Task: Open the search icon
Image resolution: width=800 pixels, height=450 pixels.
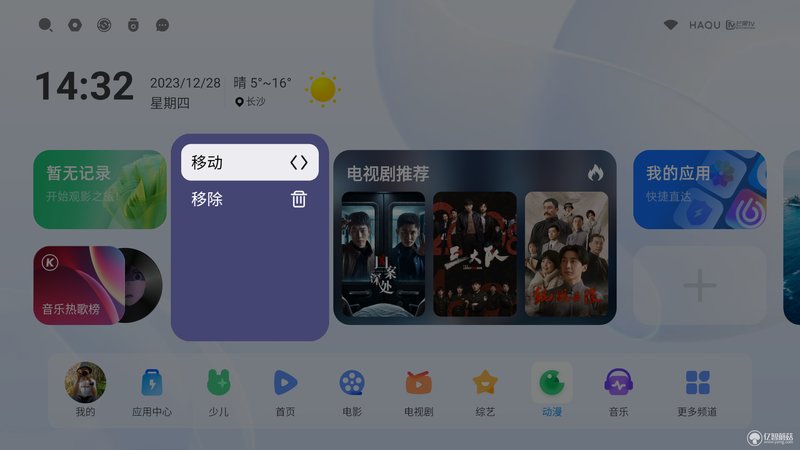Action: point(45,25)
